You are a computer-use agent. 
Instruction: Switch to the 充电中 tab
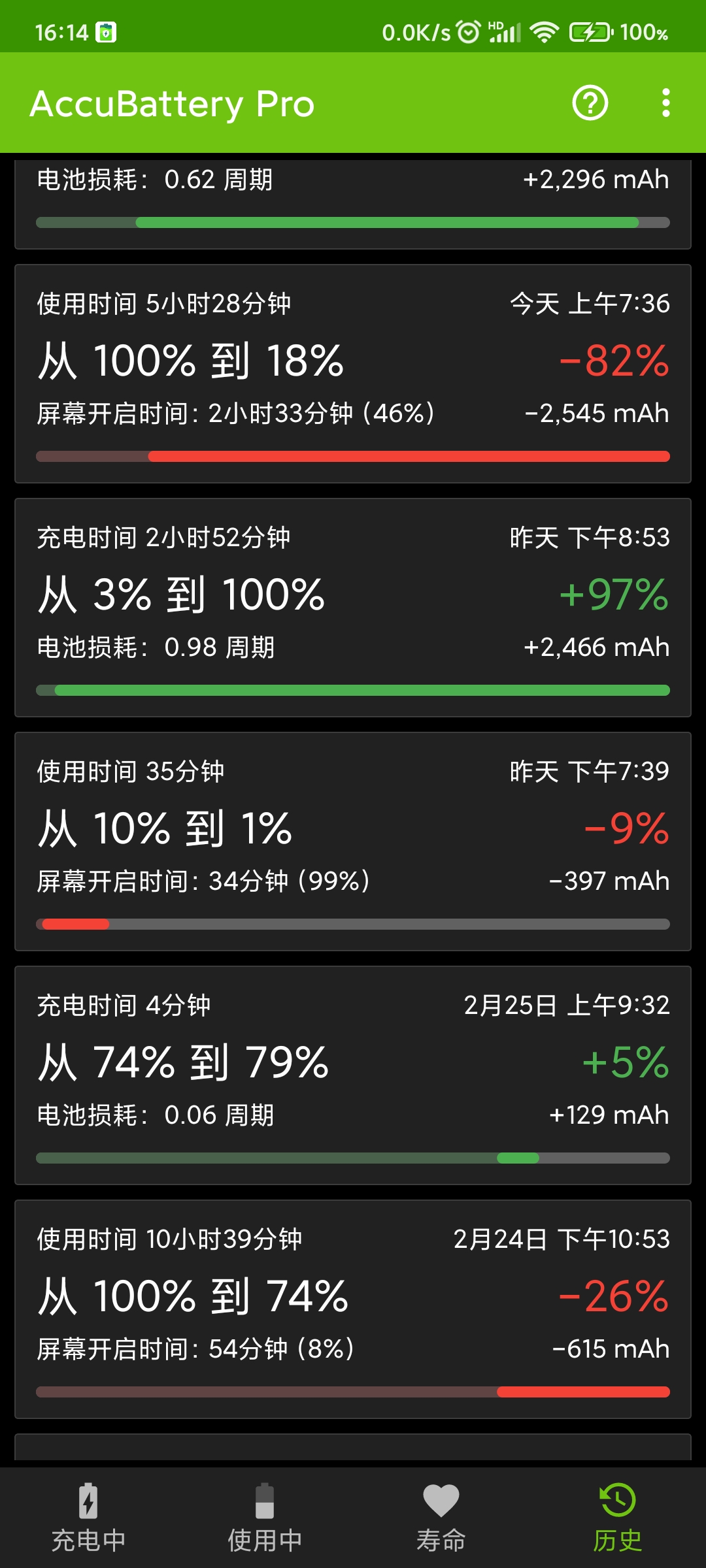point(88,1518)
